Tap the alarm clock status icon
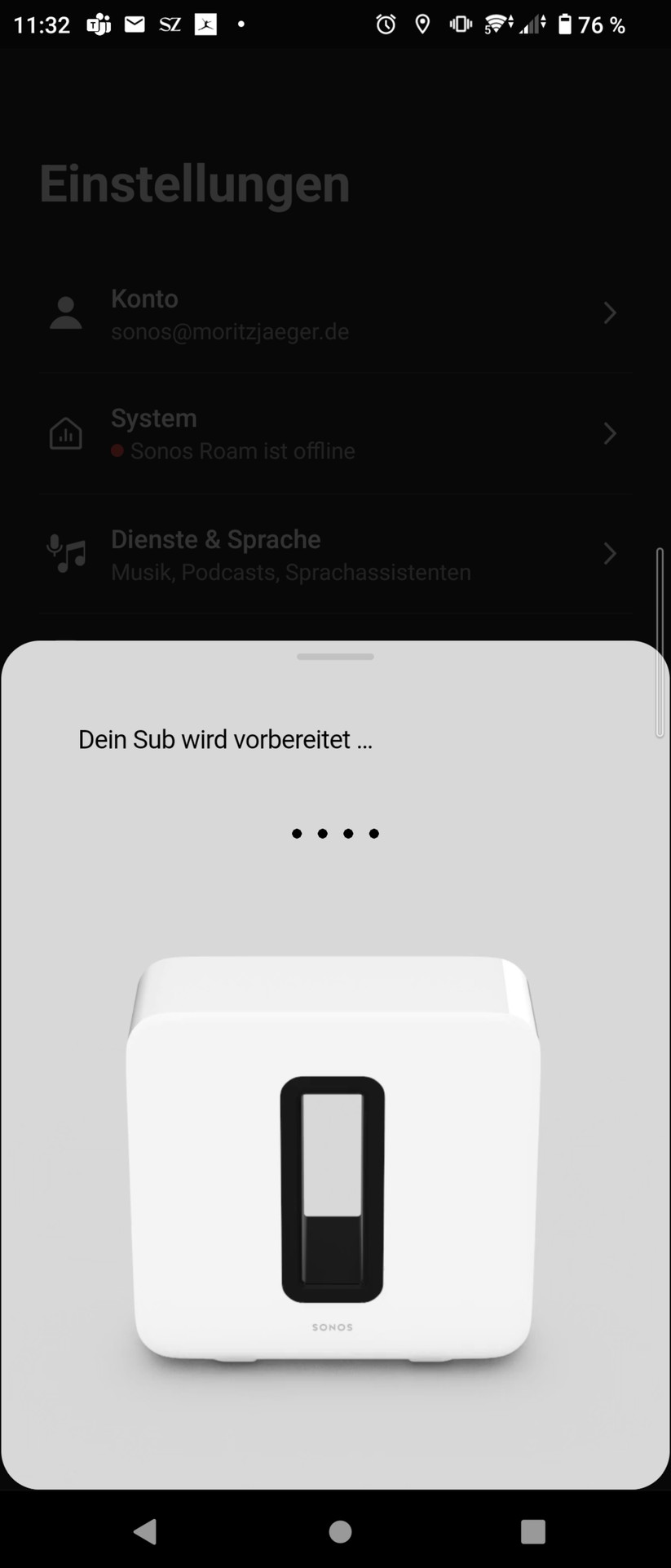The width and height of the screenshot is (671, 1568). point(385,24)
